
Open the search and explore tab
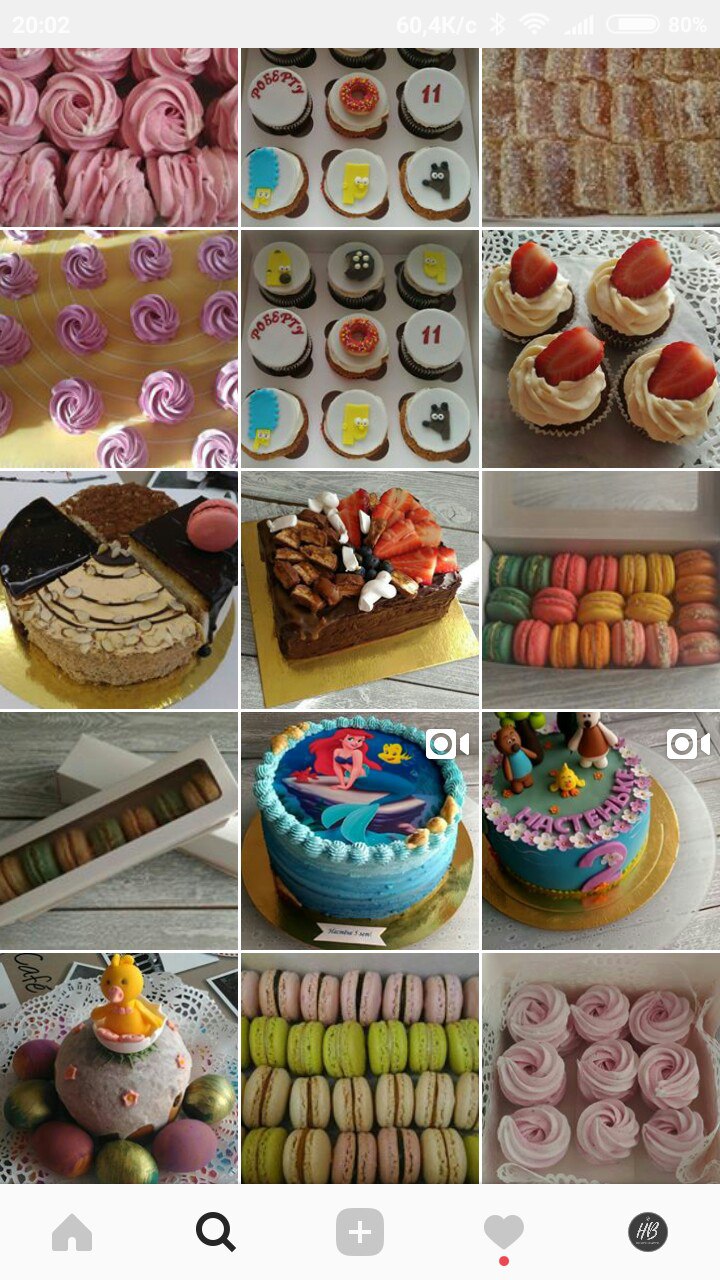[215, 1232]
